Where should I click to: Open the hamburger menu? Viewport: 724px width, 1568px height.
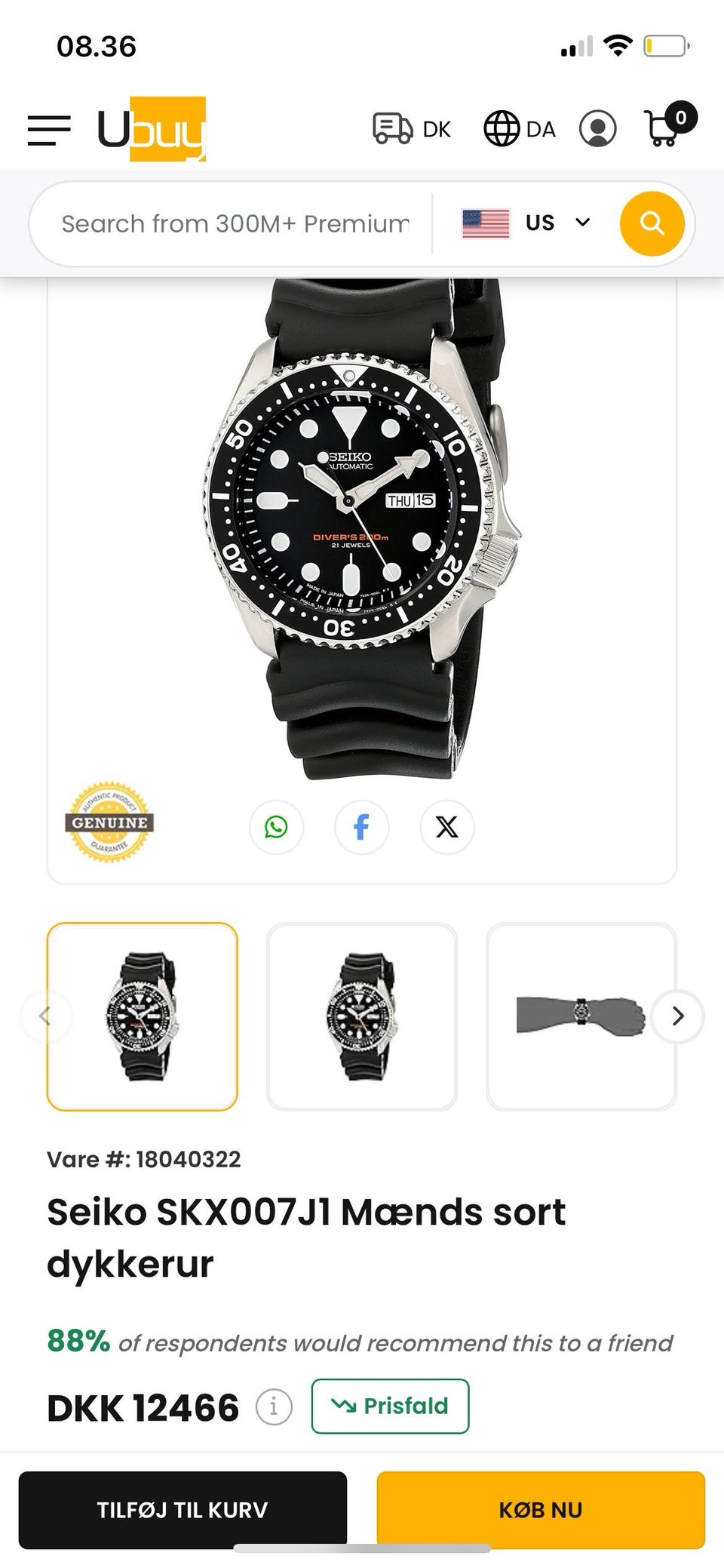[49, 130]
